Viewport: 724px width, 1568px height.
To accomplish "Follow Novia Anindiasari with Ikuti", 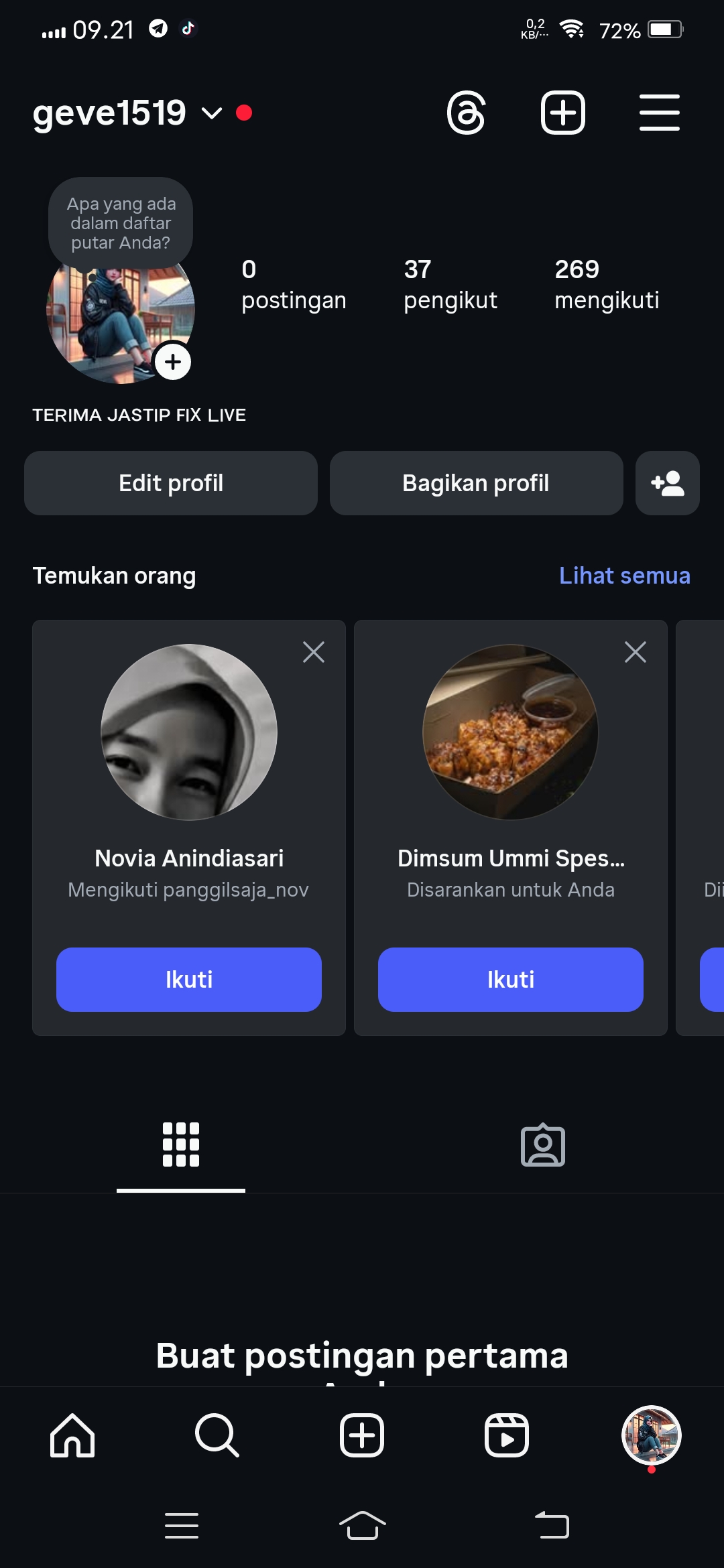I will [x=189, y=980].
